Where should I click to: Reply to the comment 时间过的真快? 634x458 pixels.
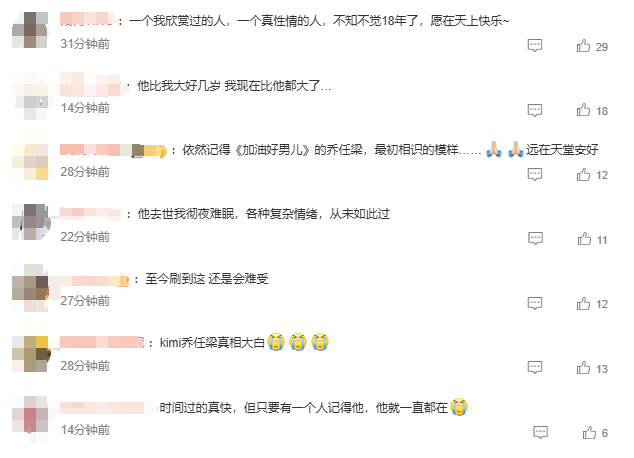pyautogui.click(x=541, y=432)
